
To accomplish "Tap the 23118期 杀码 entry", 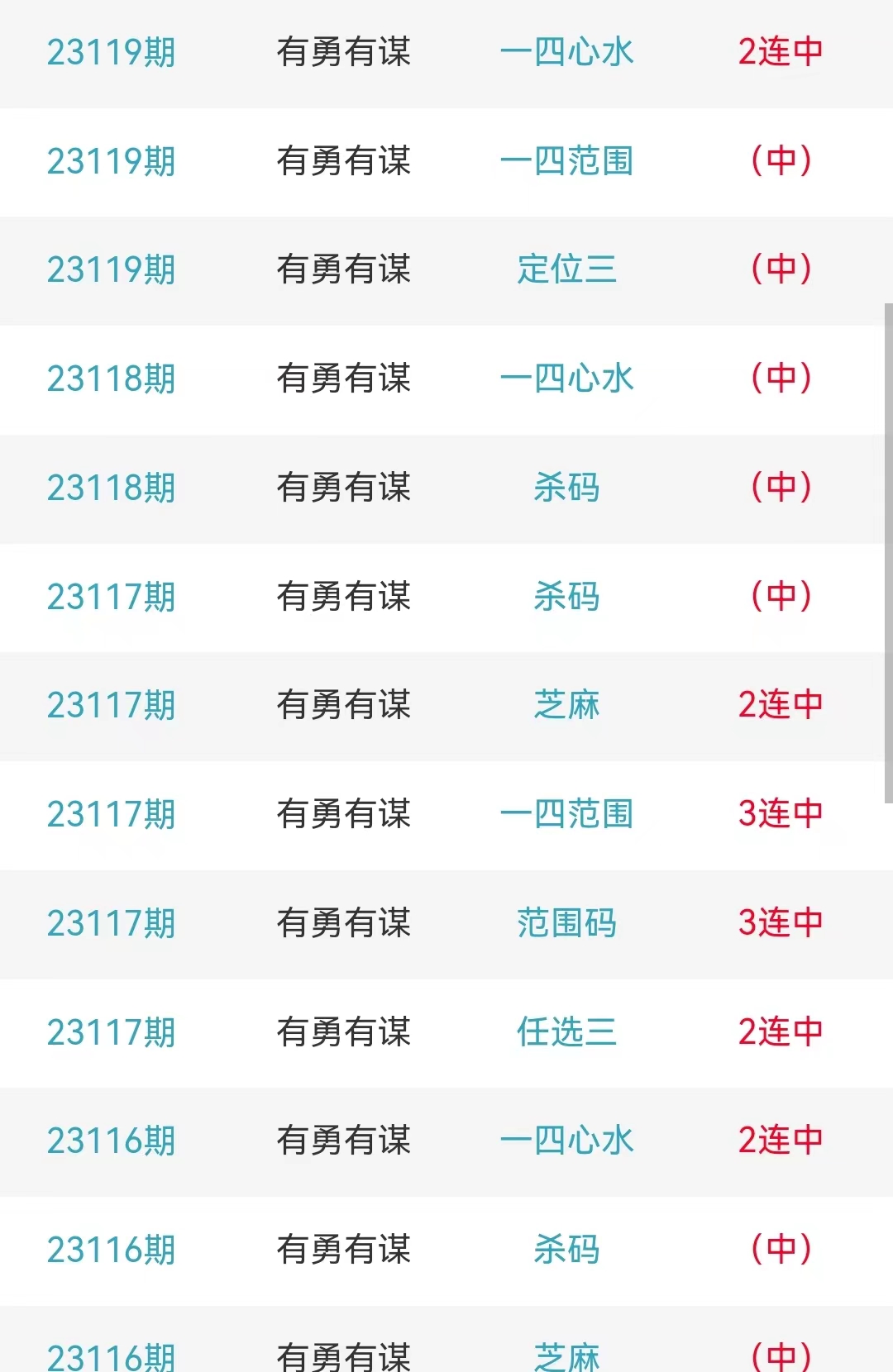I will point(566,488).
